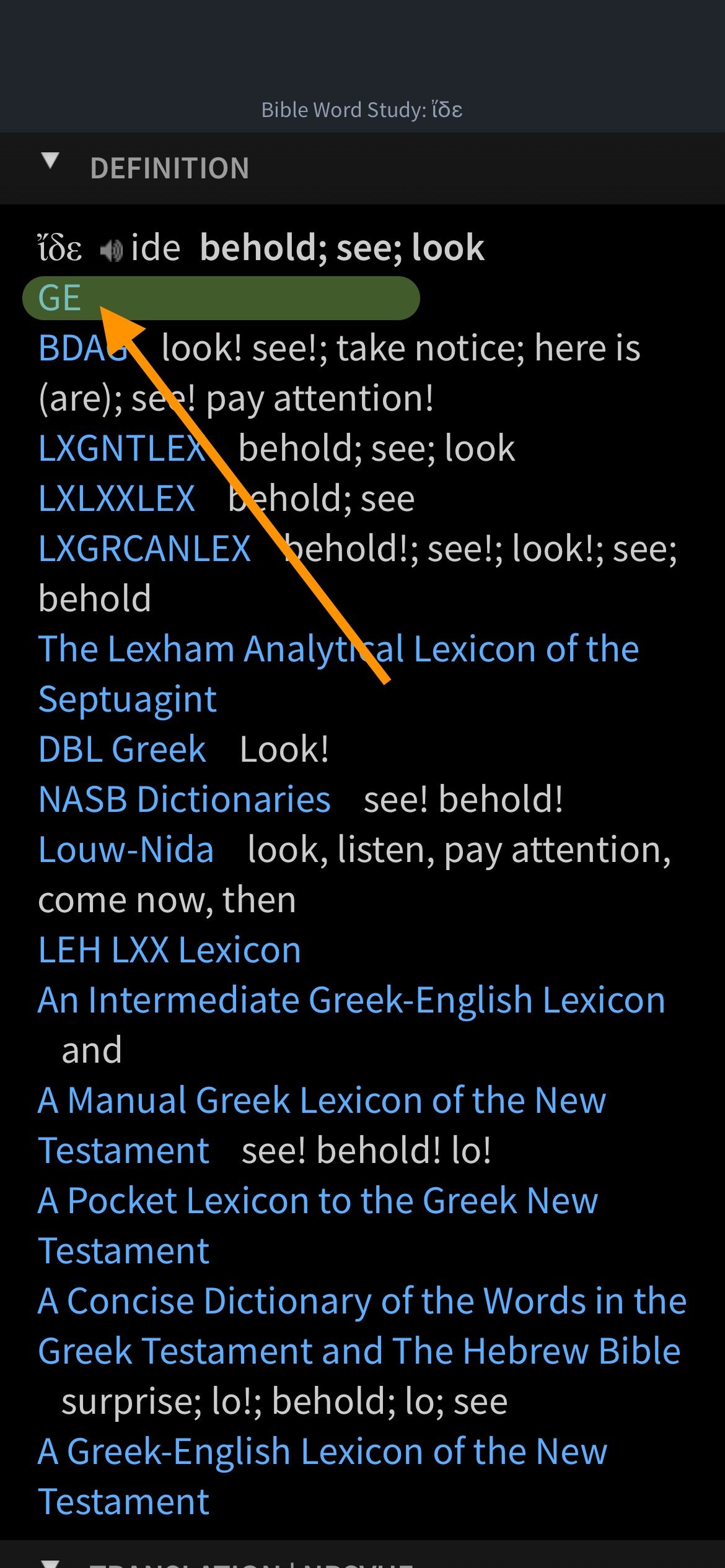Open the LXGRCANLEX entry
Image resolution: width=725 pixels, height=1568 pixels.
pos(144,549)
